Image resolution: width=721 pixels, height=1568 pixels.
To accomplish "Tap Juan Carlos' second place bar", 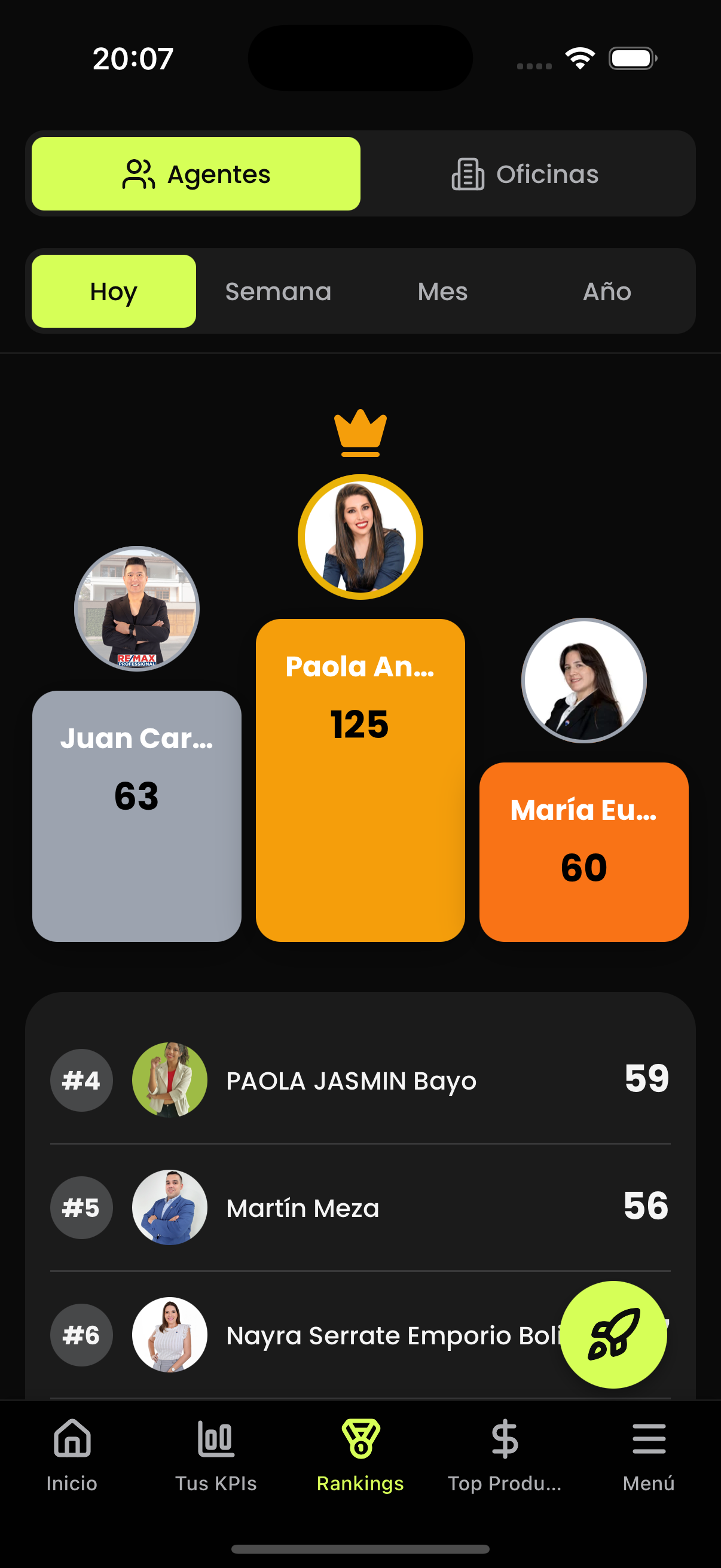I will pyautogui.click(x=137, y=816).
